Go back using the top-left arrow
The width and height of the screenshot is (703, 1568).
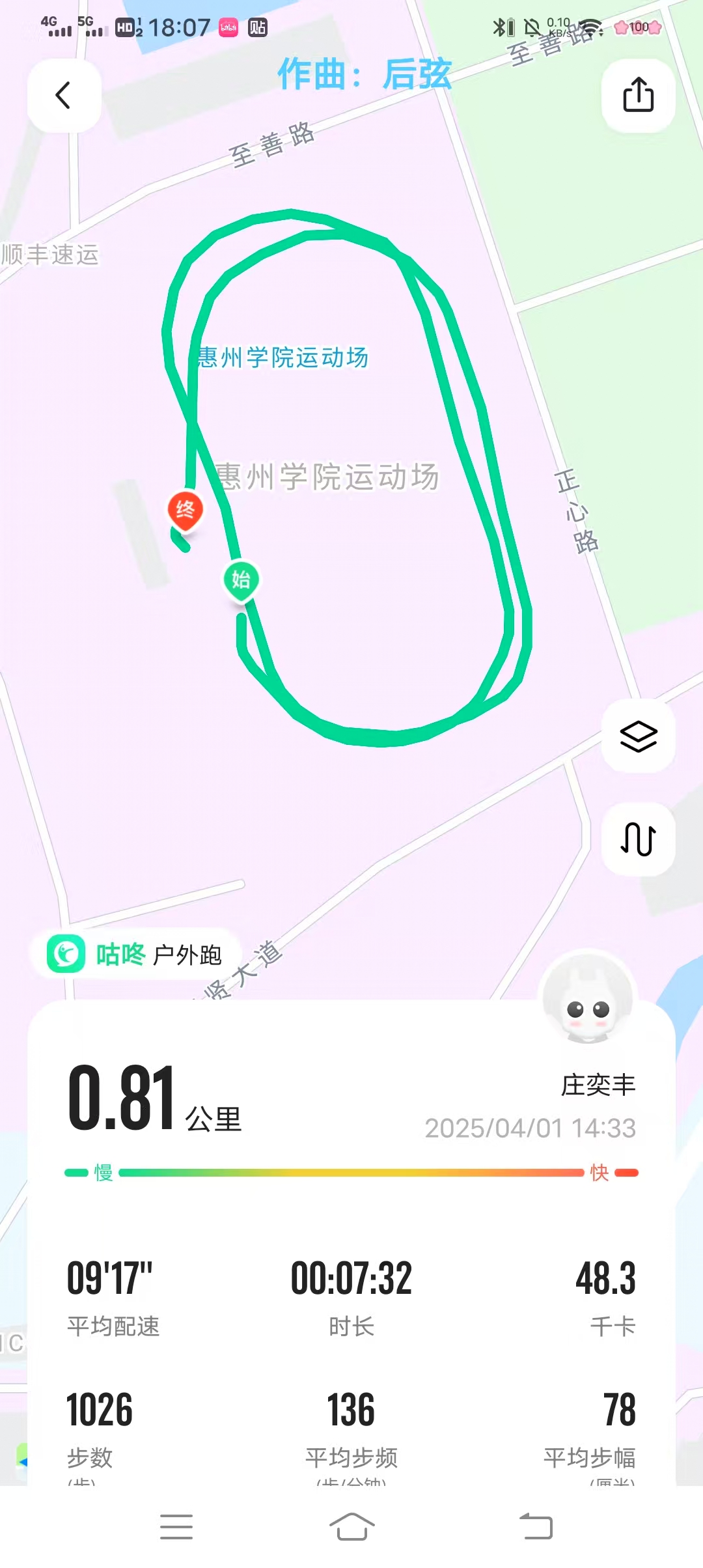(64, 96)
